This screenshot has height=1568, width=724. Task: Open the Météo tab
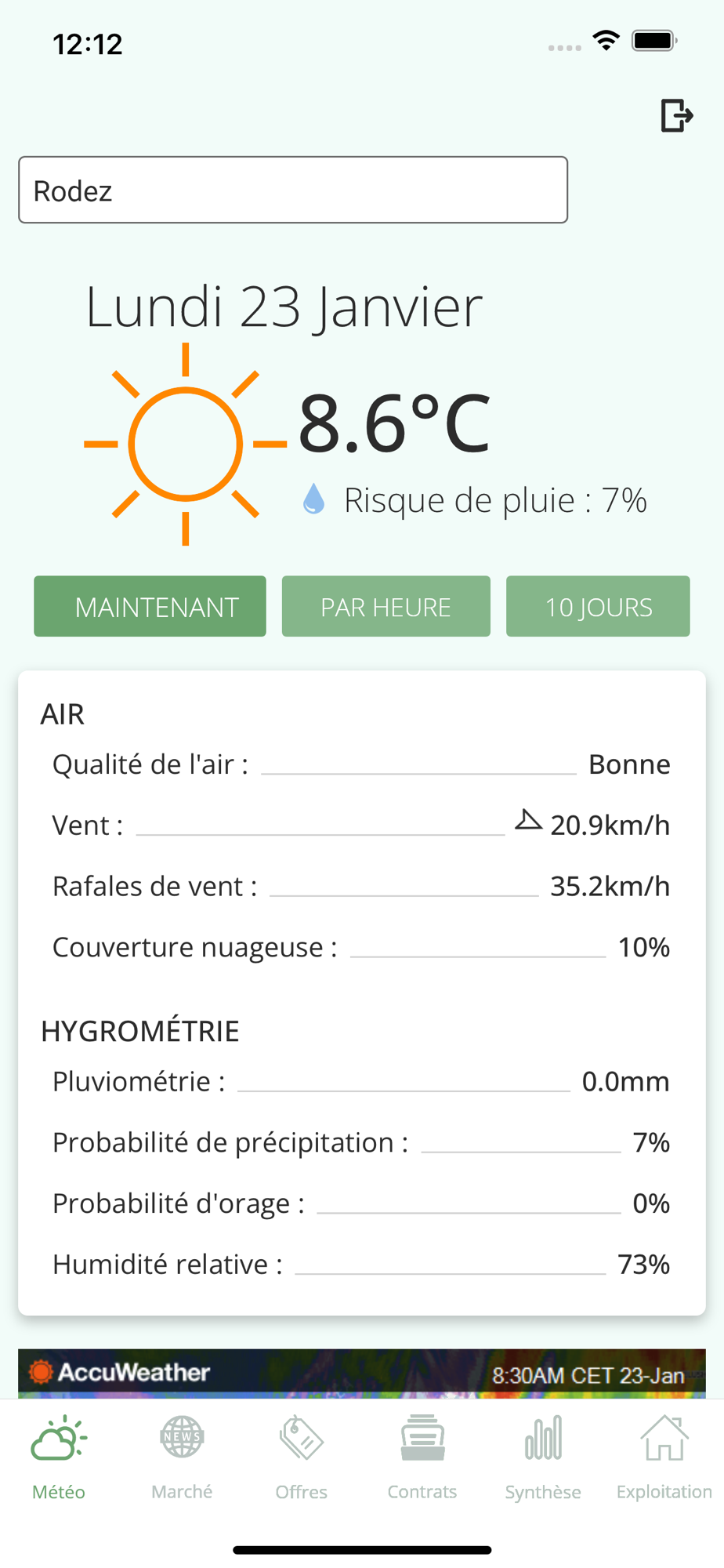[59, 1457]
